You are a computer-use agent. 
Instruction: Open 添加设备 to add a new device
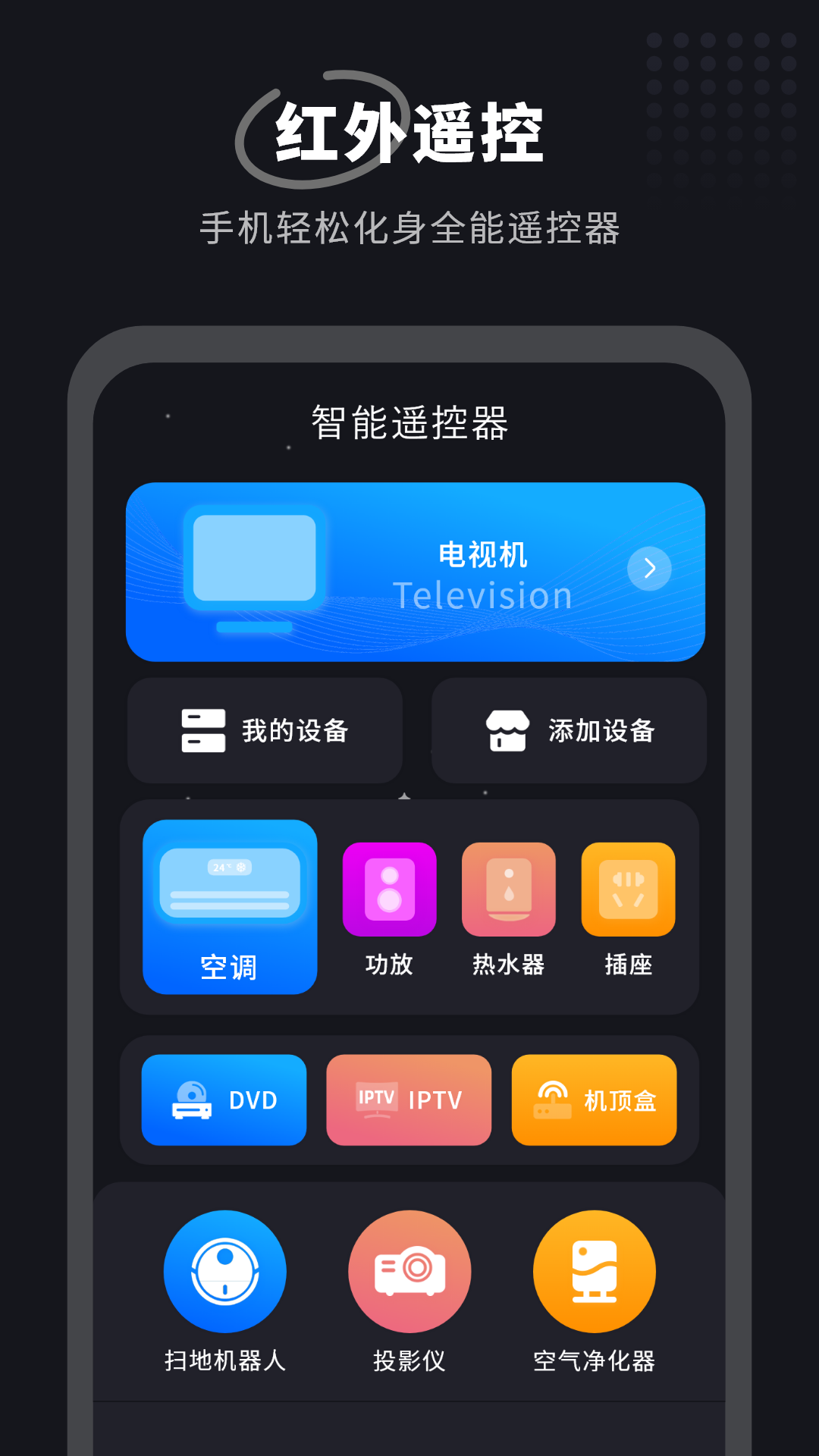click(569, 730)
